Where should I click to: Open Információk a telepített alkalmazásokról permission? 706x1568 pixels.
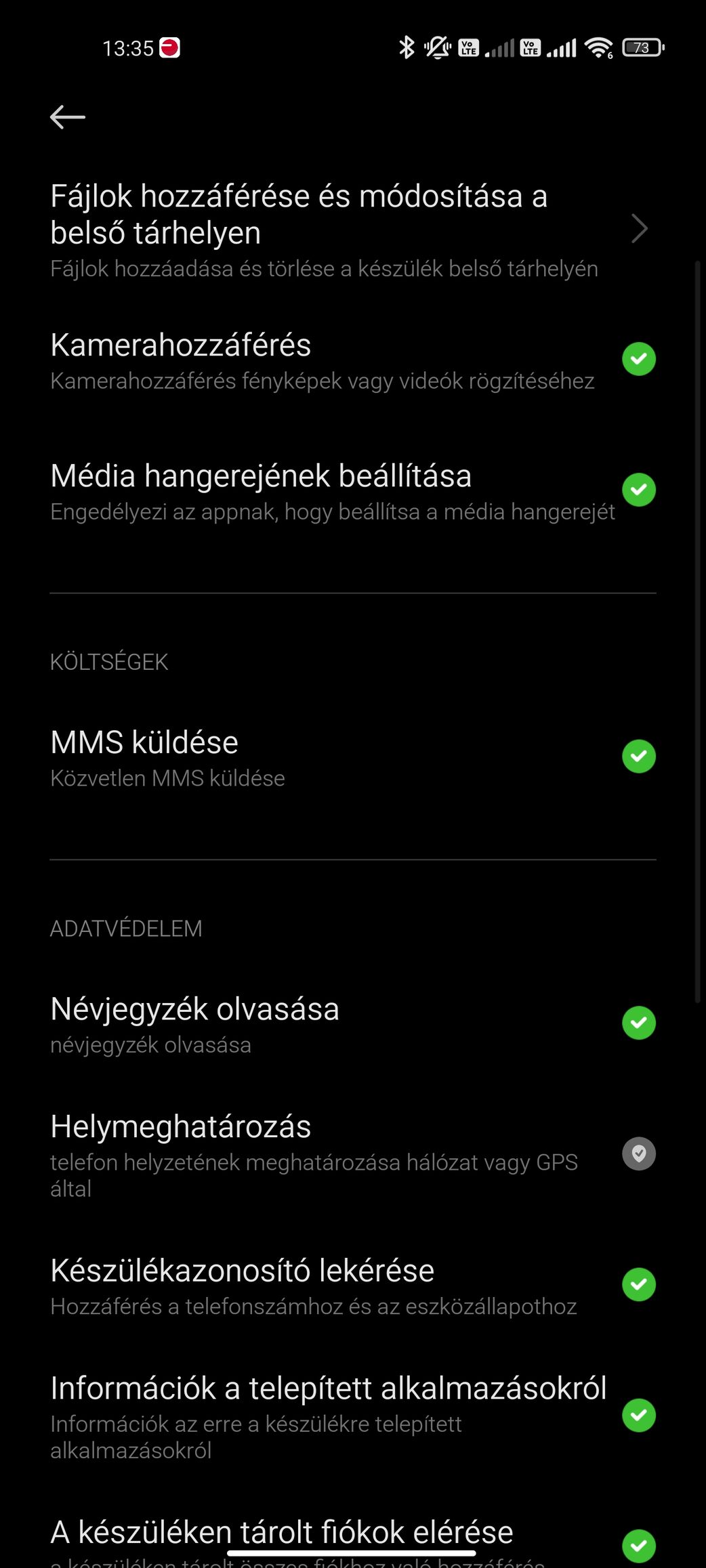pos(353,1415)
